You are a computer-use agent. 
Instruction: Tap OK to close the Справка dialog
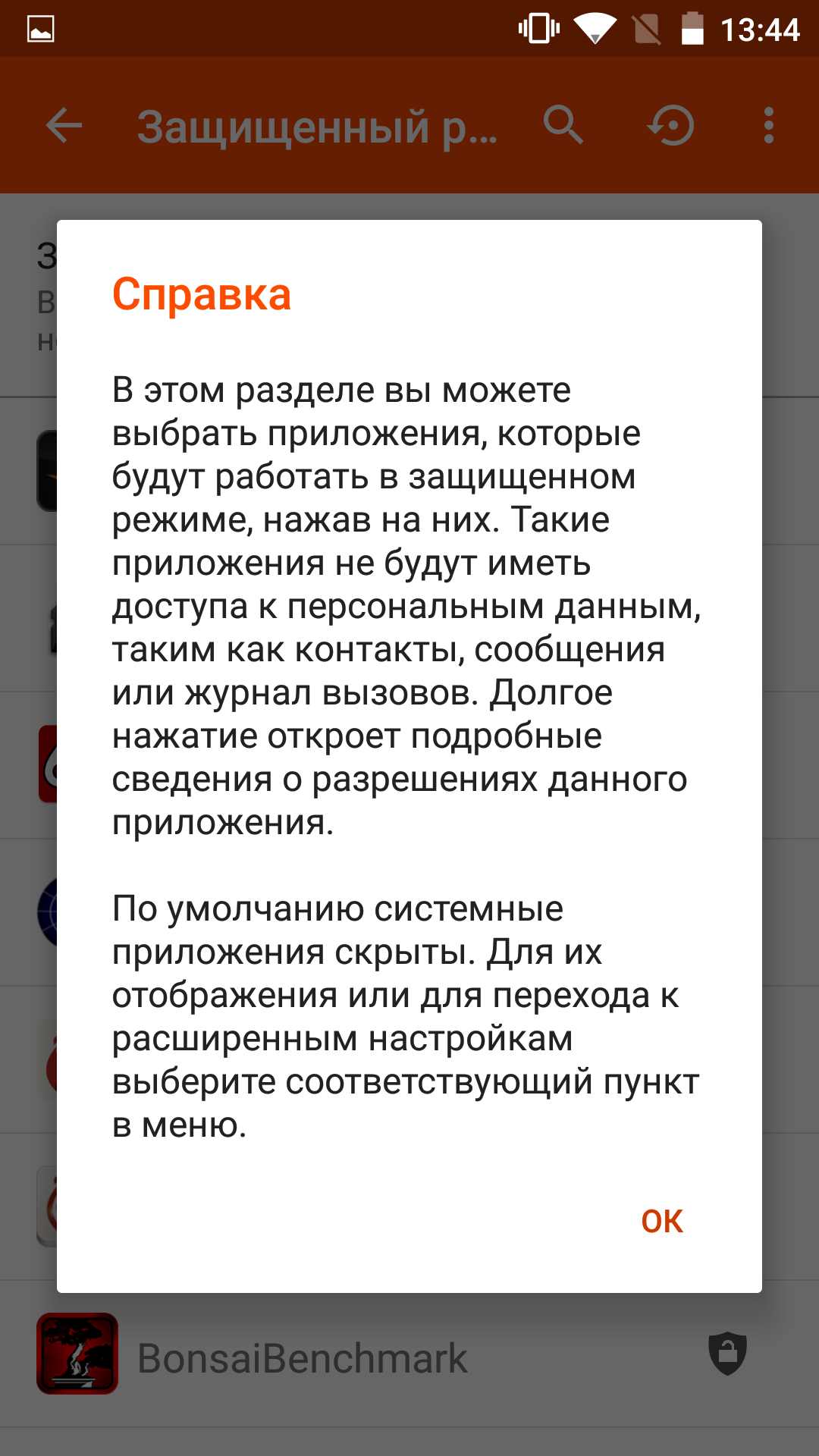pyautogui.click(x=662, y=1221)
